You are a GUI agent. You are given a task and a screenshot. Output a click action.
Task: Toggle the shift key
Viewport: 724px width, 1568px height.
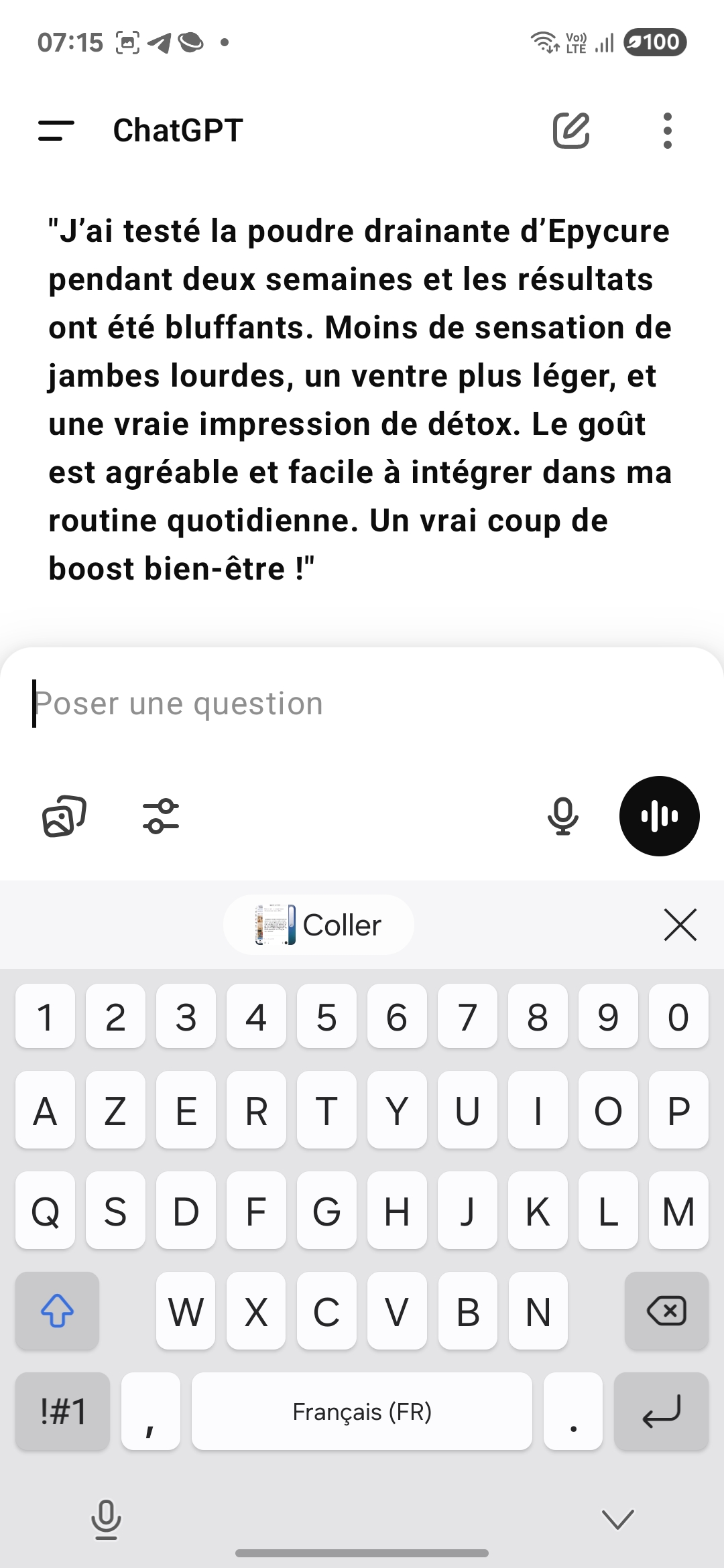[x=58, y=1311]
